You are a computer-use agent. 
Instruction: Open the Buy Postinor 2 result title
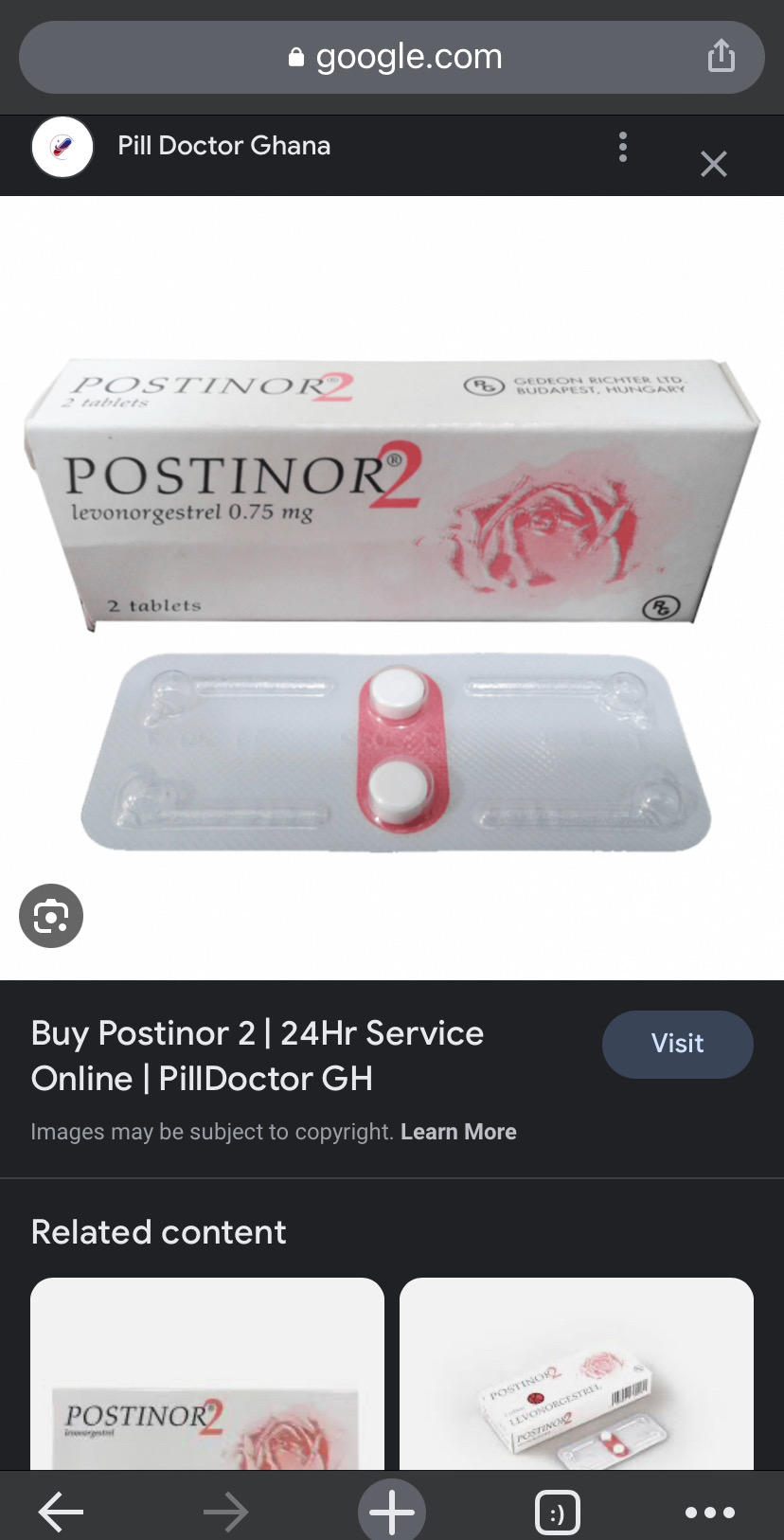(257, 1055)
